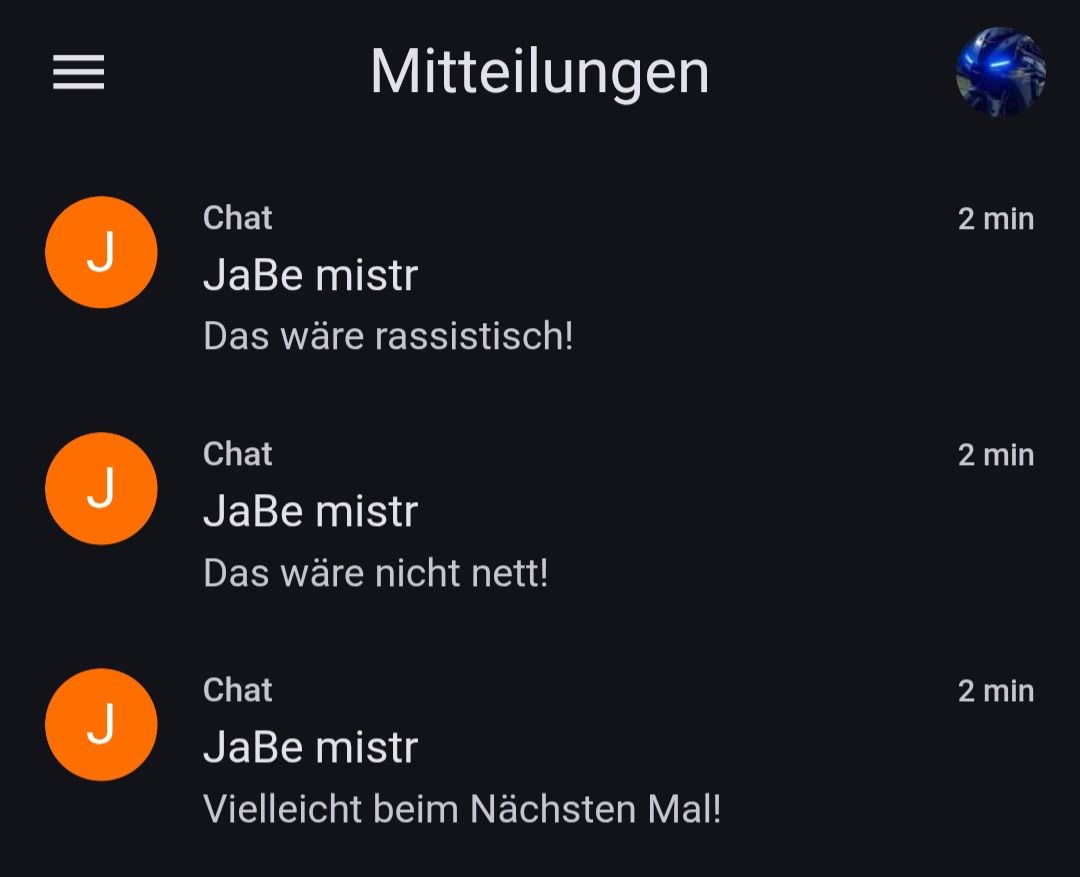The width and height of the screenshot is (1080, 877).
Task: Open the hamburger drawer menu
Action: 79,72
